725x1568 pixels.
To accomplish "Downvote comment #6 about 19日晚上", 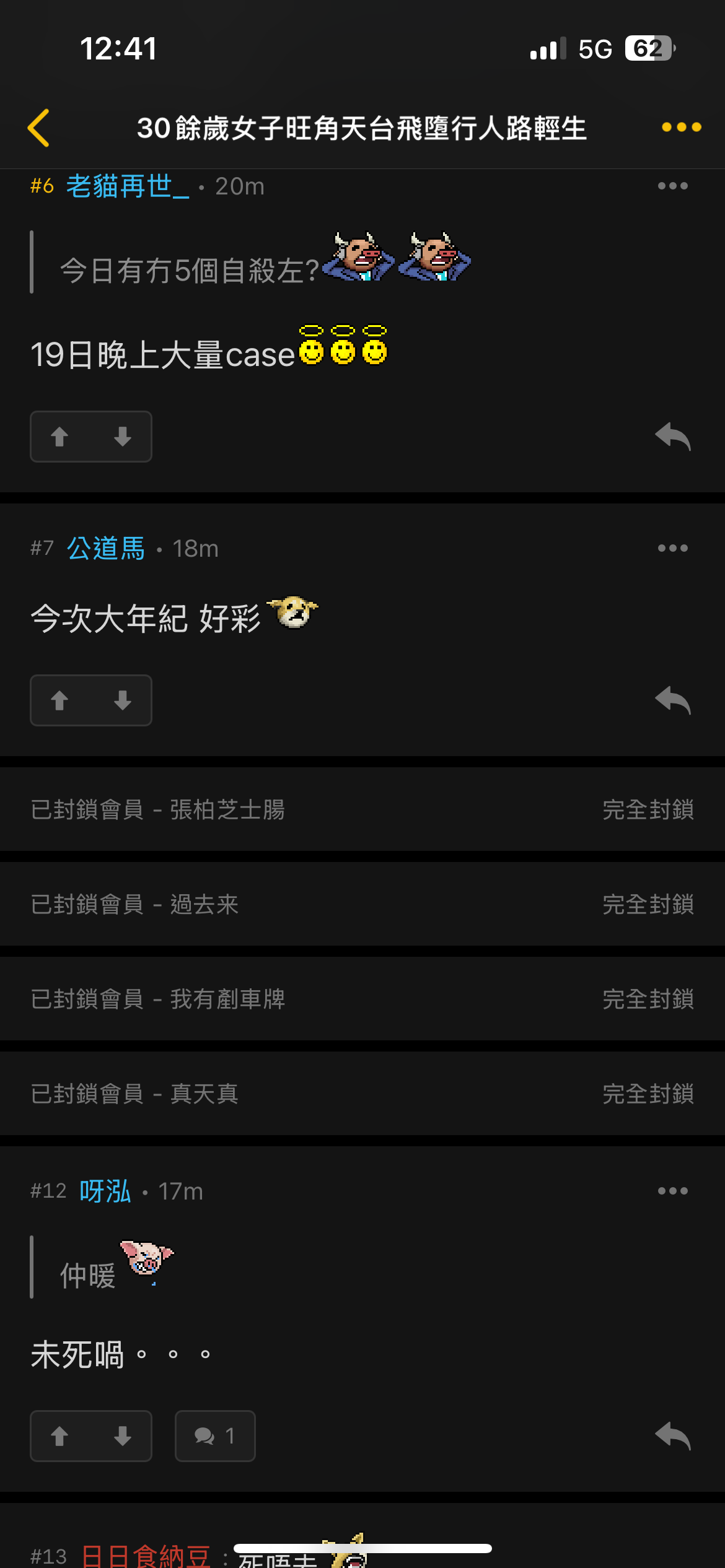I will tap(122, 437).
